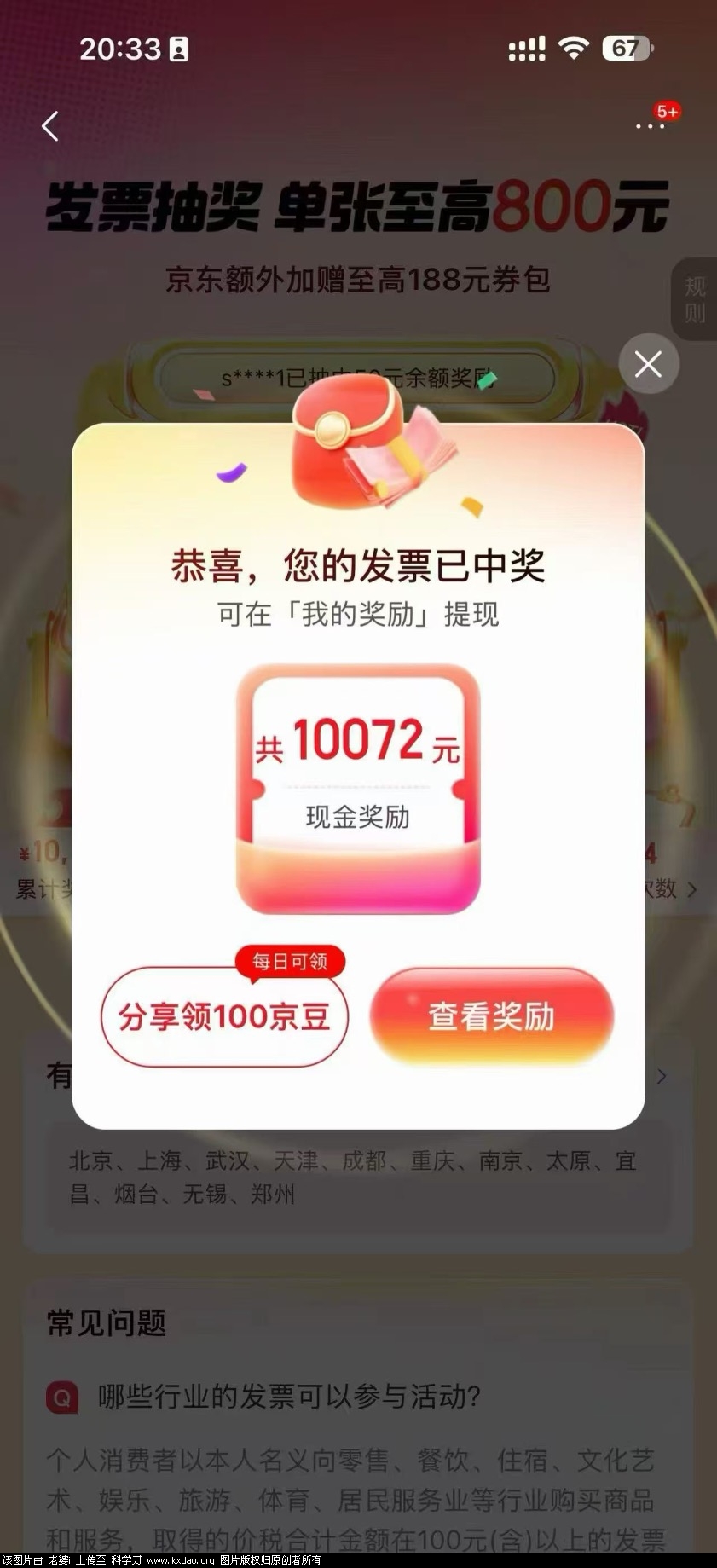This screenshot has width=717, height=1568.
Task: Dismiss the prize popup with the X
Action: pos(648,364)
